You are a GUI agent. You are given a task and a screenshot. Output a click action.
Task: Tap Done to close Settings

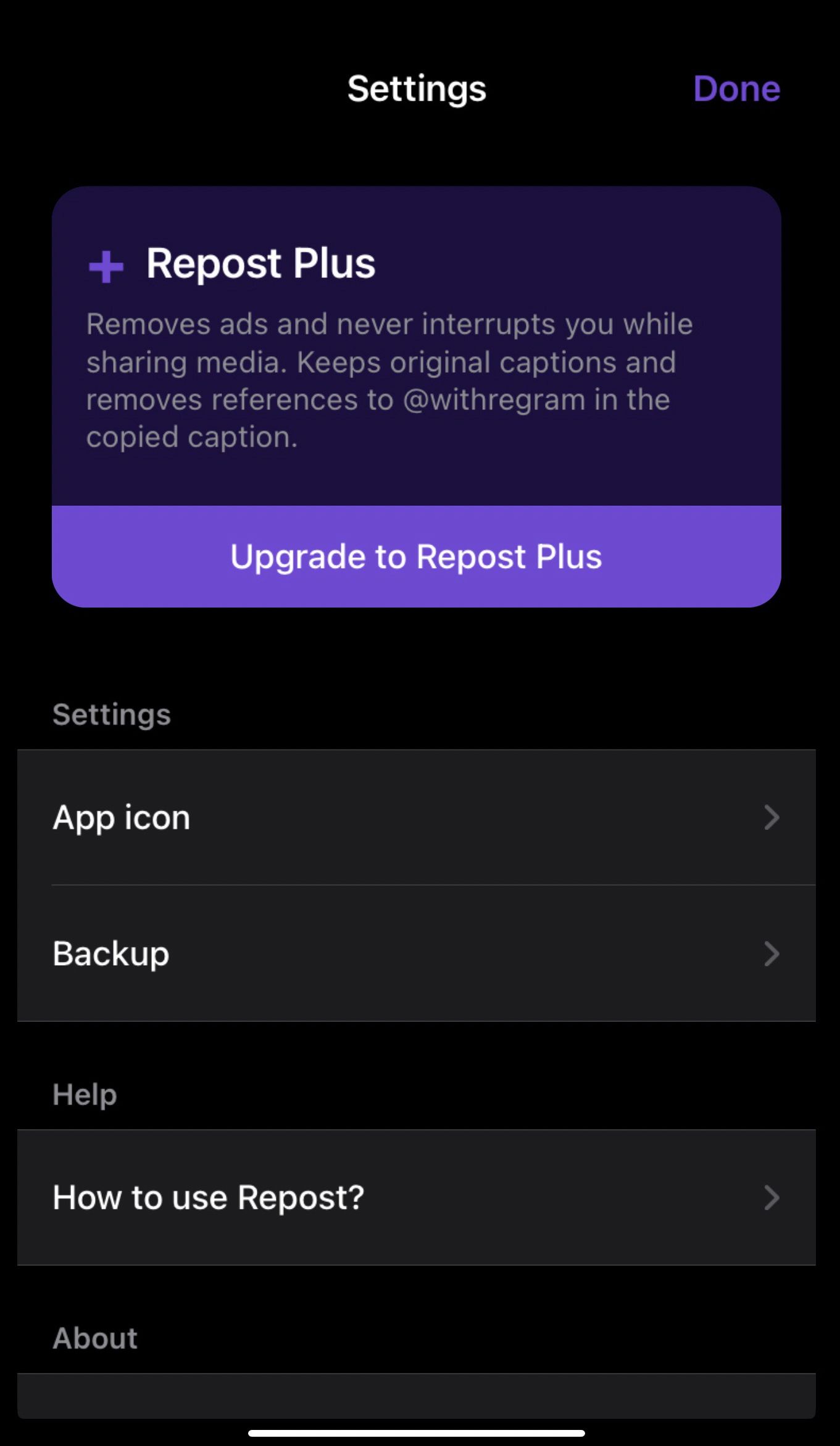736,88
